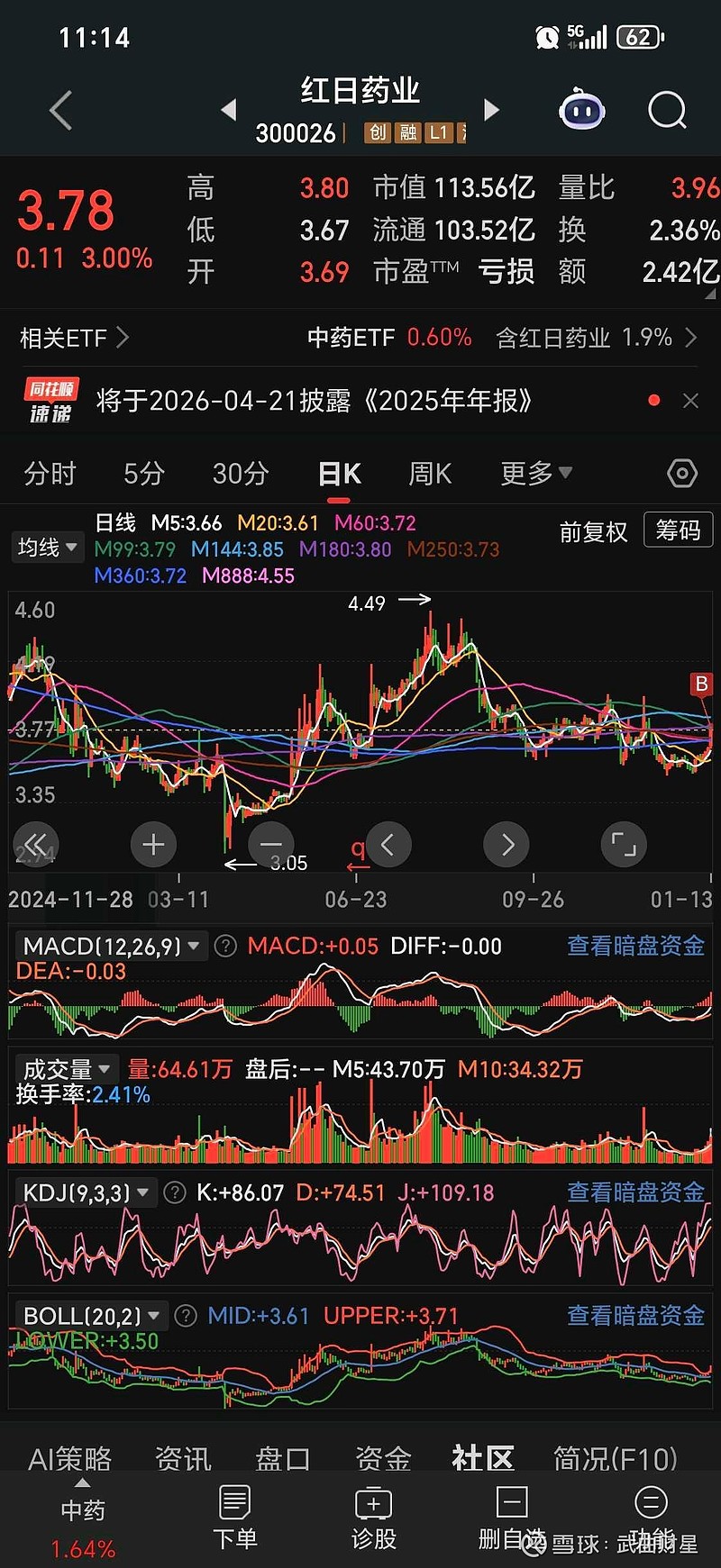Expand the chart to fullscreen mode

[623, 844]
